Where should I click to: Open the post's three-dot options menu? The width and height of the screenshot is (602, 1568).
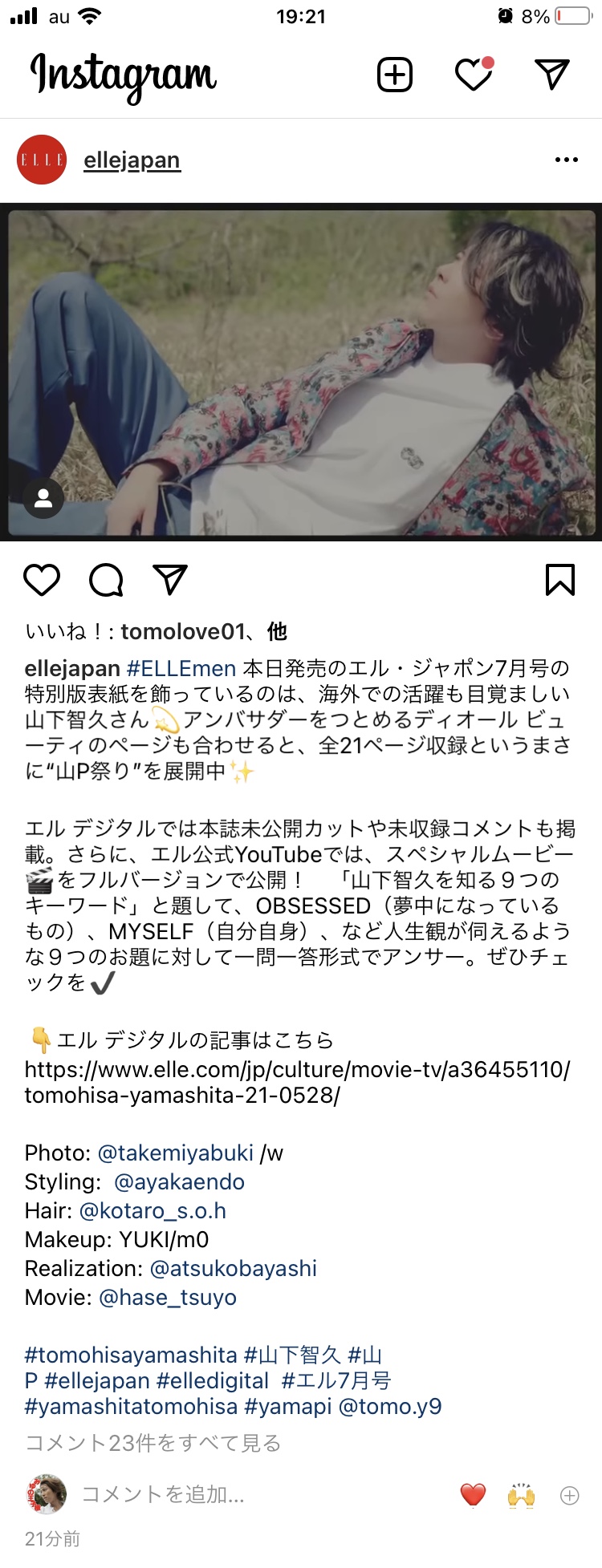coord(566,160)
